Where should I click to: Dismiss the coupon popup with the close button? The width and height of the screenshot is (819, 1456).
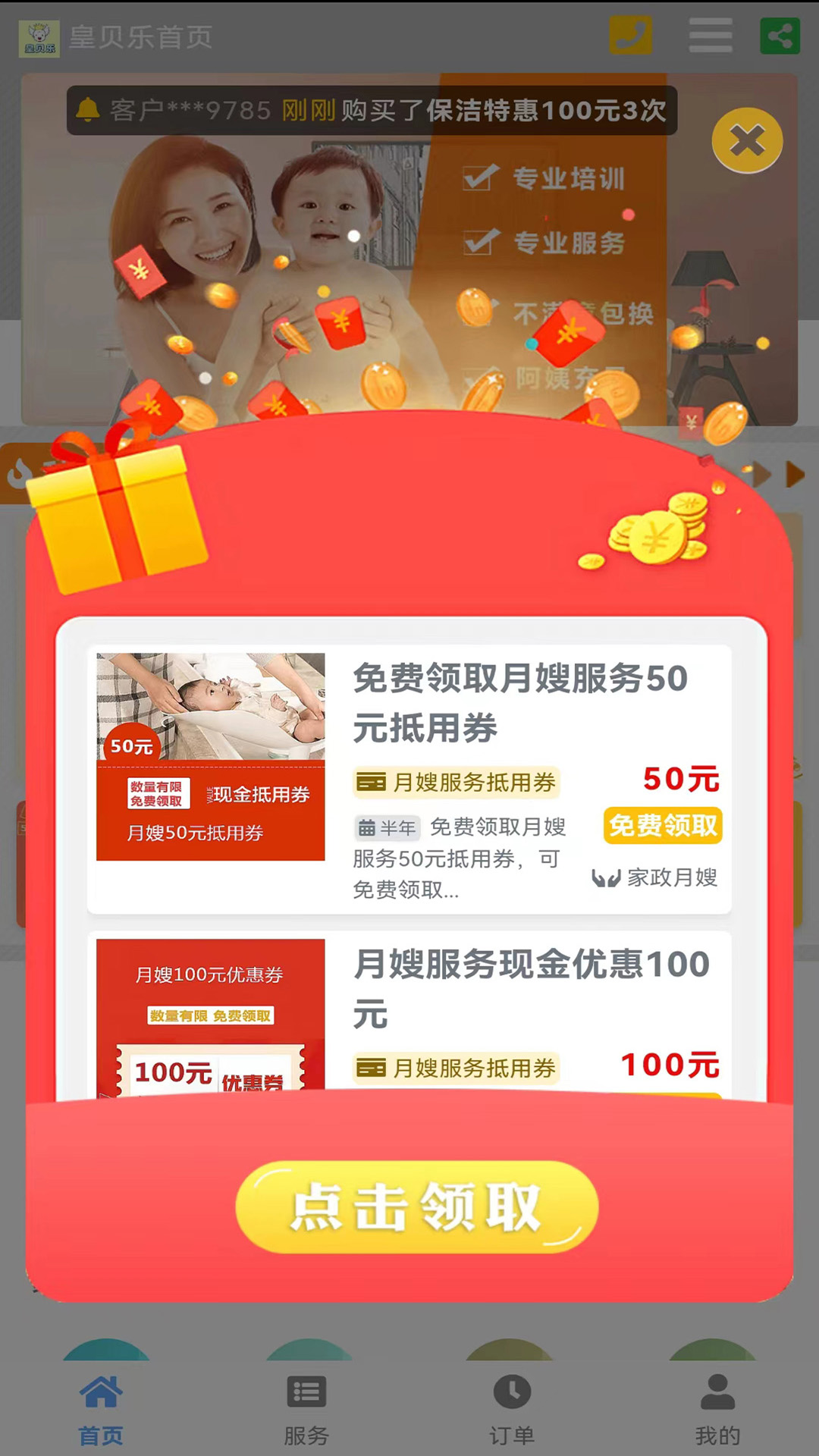point(747,140)
